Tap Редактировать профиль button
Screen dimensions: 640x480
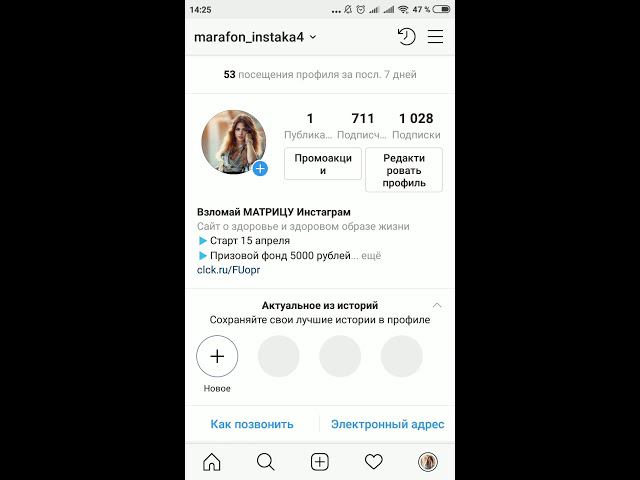tap(404, 170)
